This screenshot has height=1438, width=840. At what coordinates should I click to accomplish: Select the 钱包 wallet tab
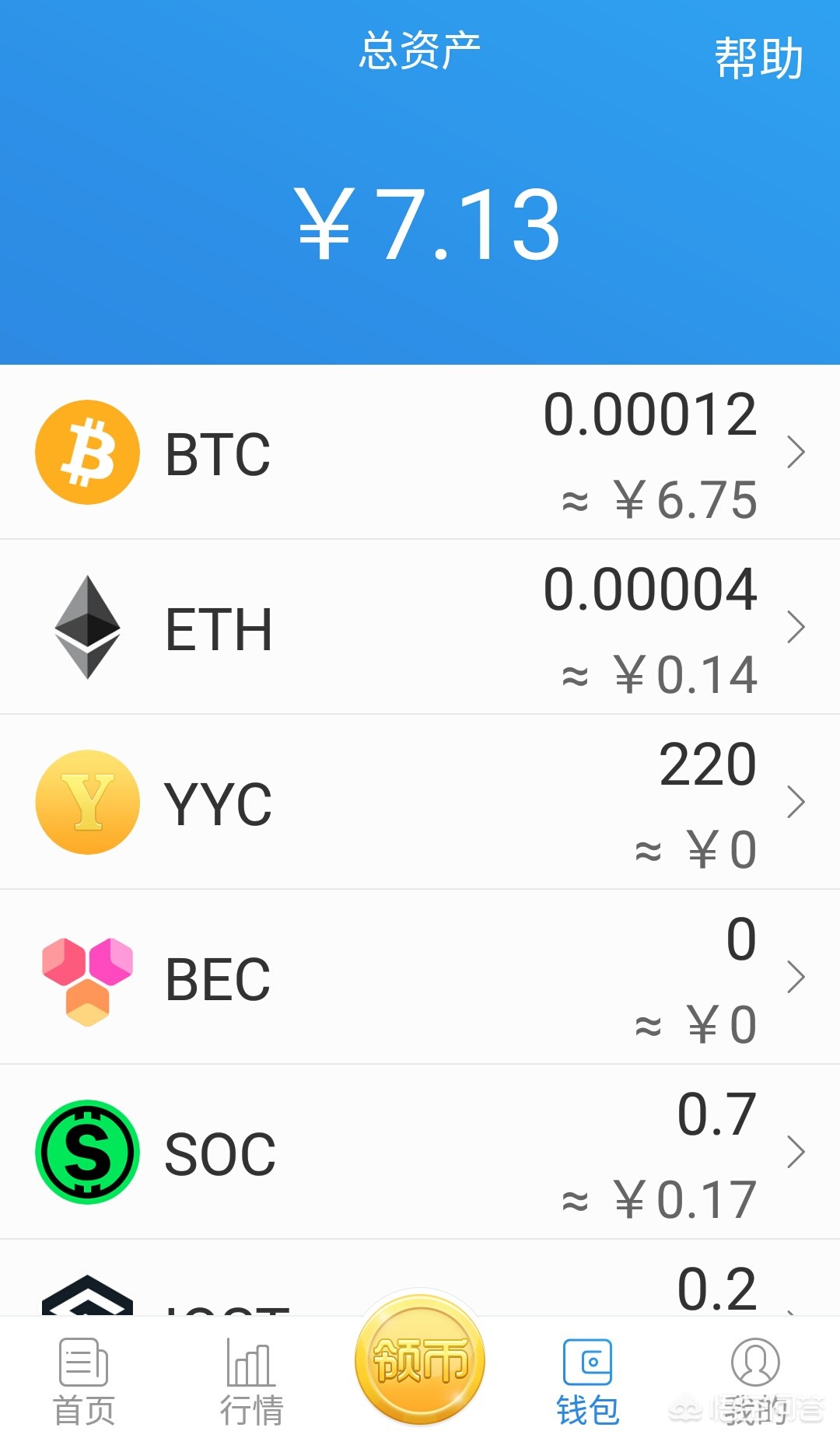click(x=588, y=1381)
